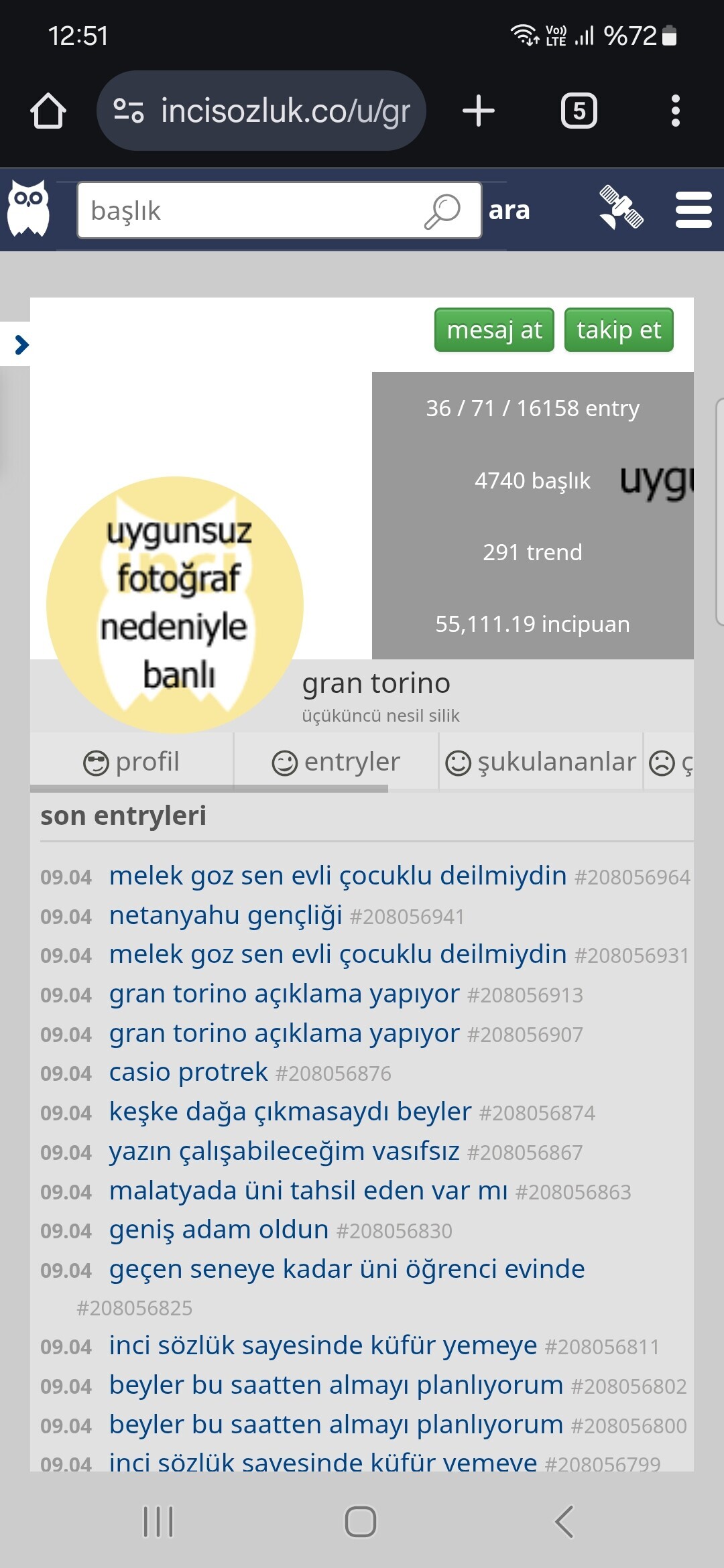Open the keşke dağa çıkmasaydı beyler entry
The width and height of the screenshot is (724, 1568).
tap(290, 1112)
